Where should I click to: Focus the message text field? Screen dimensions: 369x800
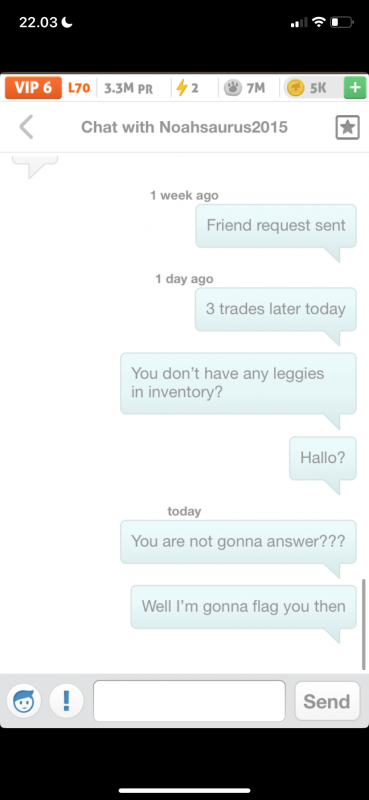(189, 701)
